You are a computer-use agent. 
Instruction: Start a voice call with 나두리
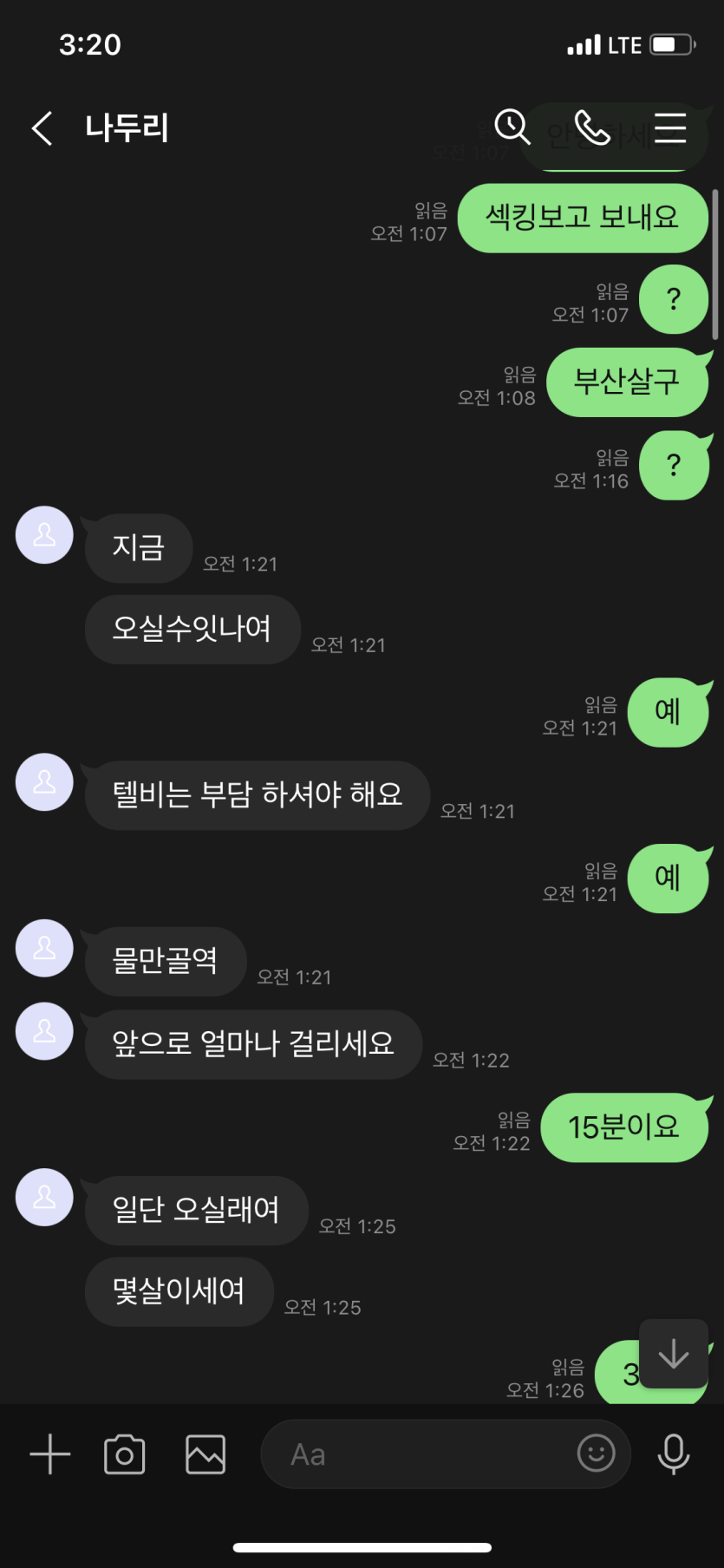click(x=592, y=127)
